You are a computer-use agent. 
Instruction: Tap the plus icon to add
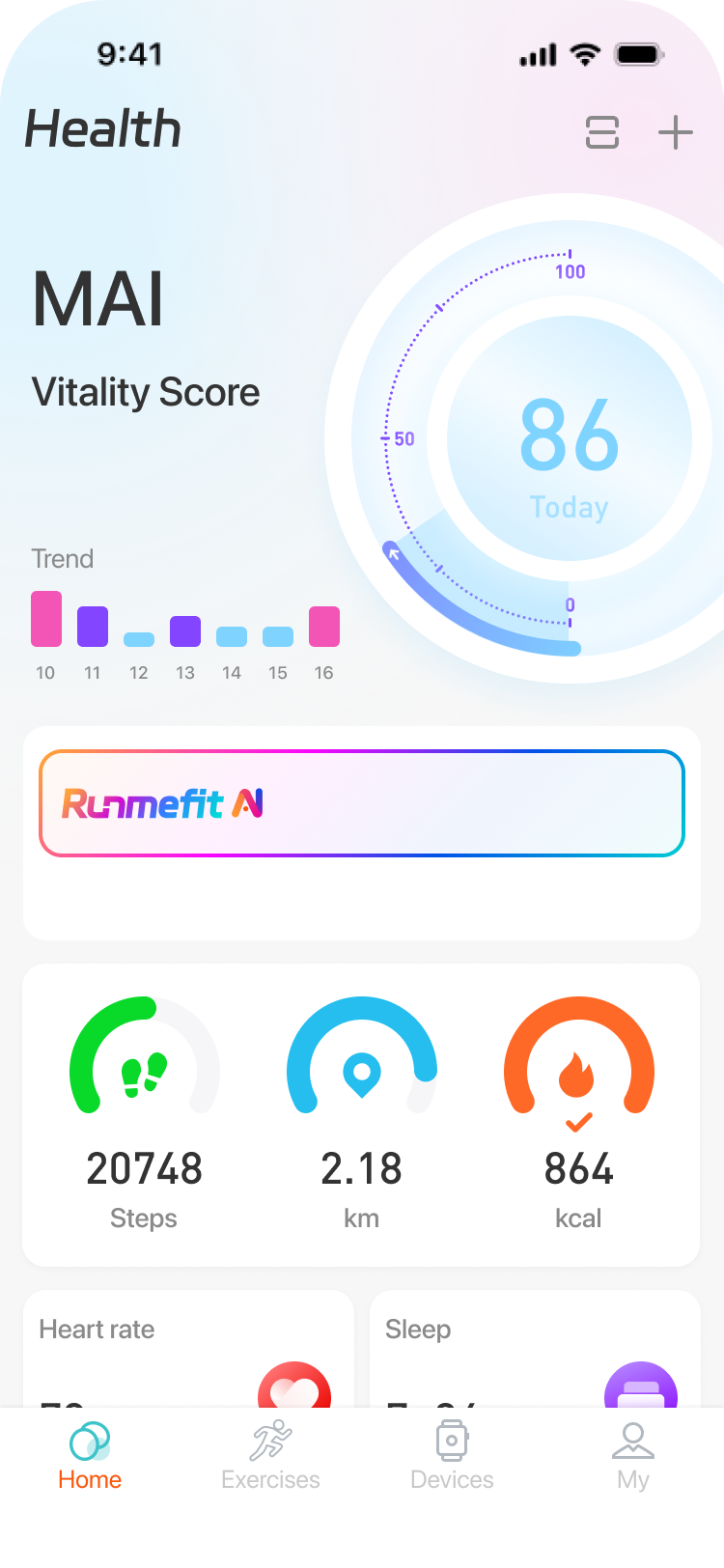click(x=676, y=133)
